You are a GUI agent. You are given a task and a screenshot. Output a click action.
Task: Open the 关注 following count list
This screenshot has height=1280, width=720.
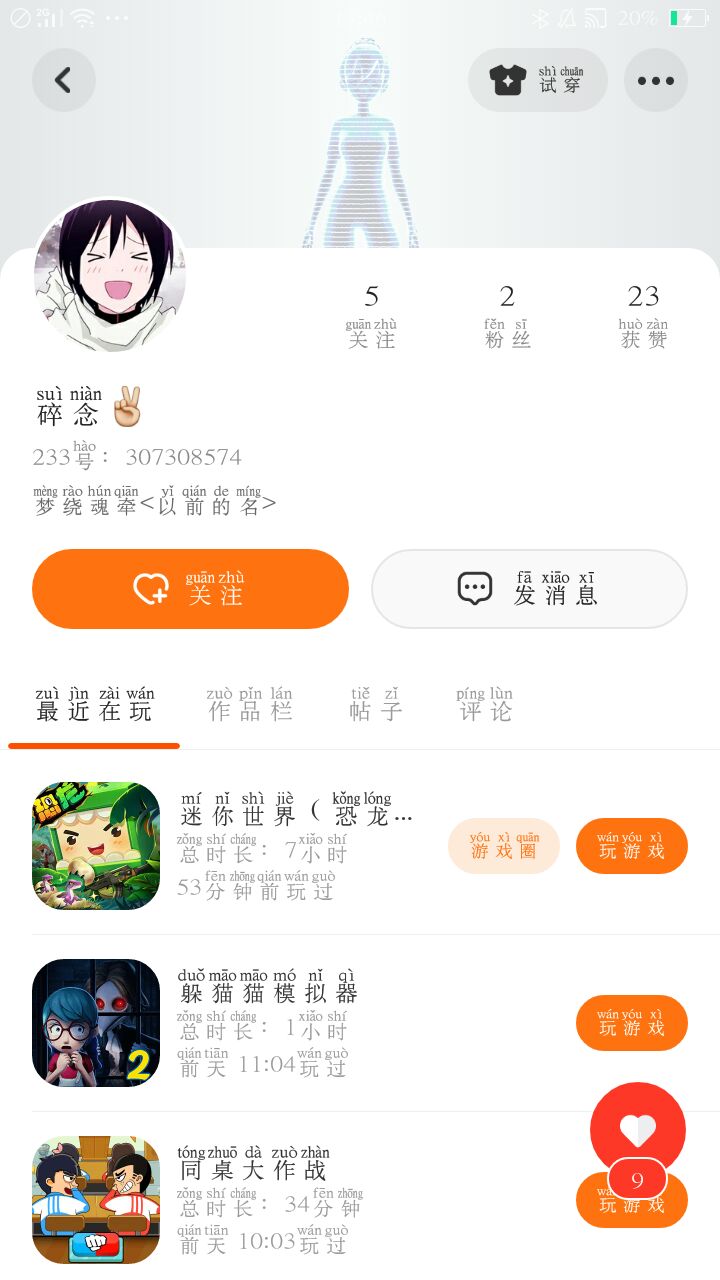371,315
